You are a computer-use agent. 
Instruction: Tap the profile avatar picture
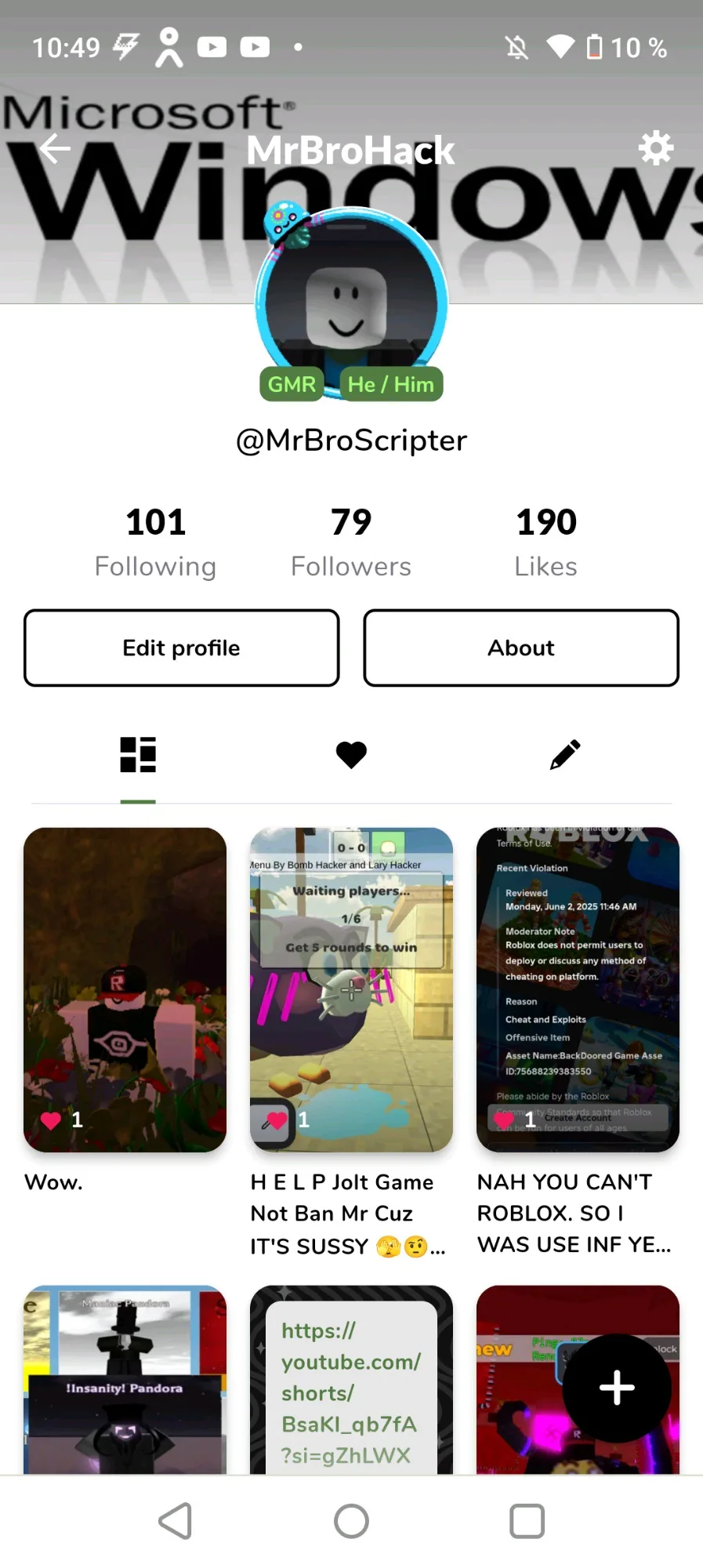click(x=351, y=303)
